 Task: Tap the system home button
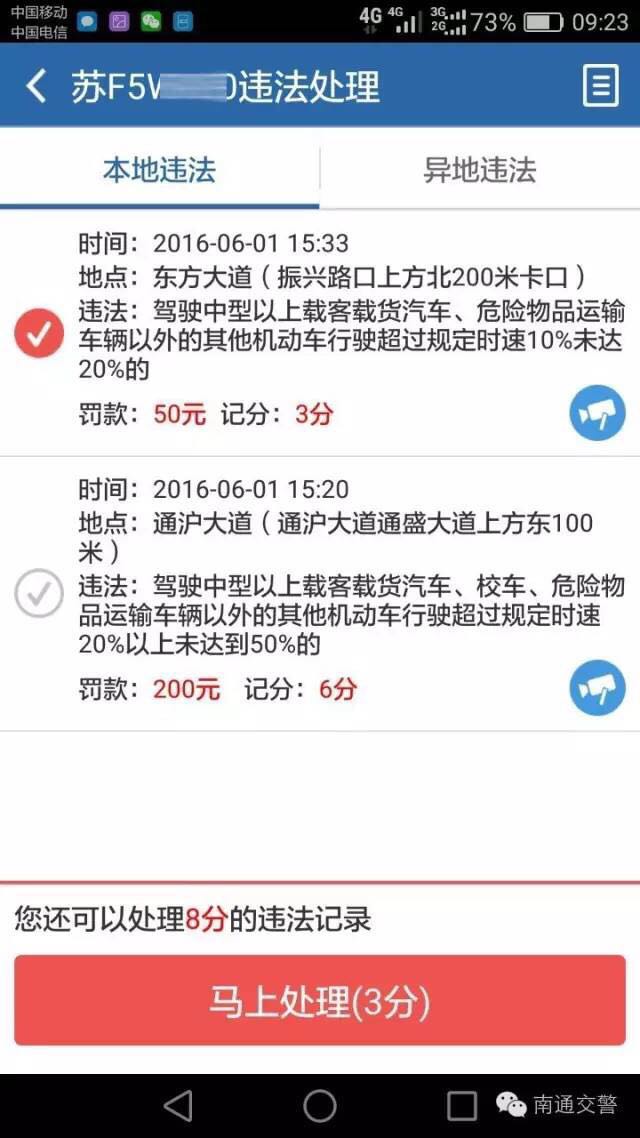(x=320, y=1105)
